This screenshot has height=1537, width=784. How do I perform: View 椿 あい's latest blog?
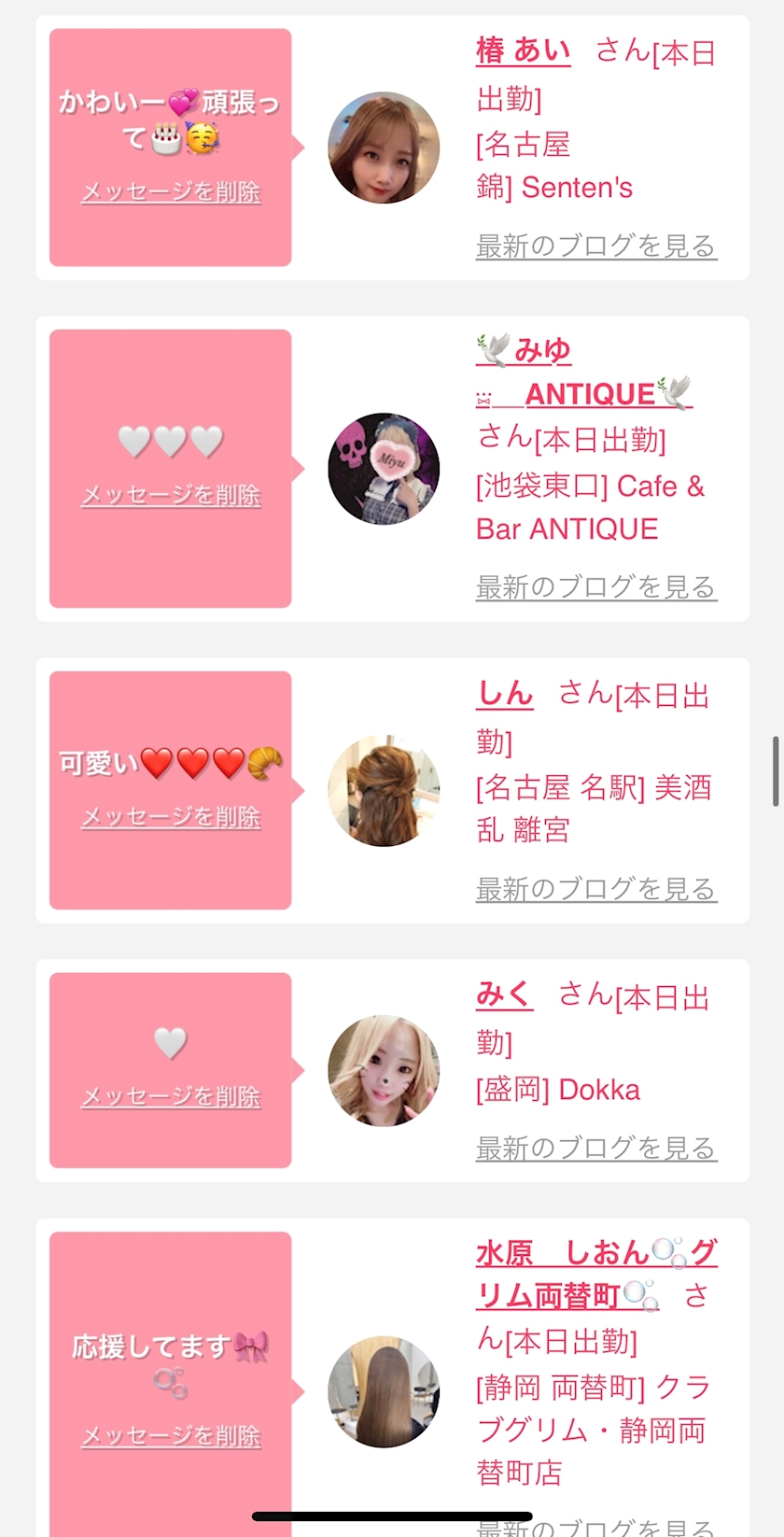pos(595,247)
